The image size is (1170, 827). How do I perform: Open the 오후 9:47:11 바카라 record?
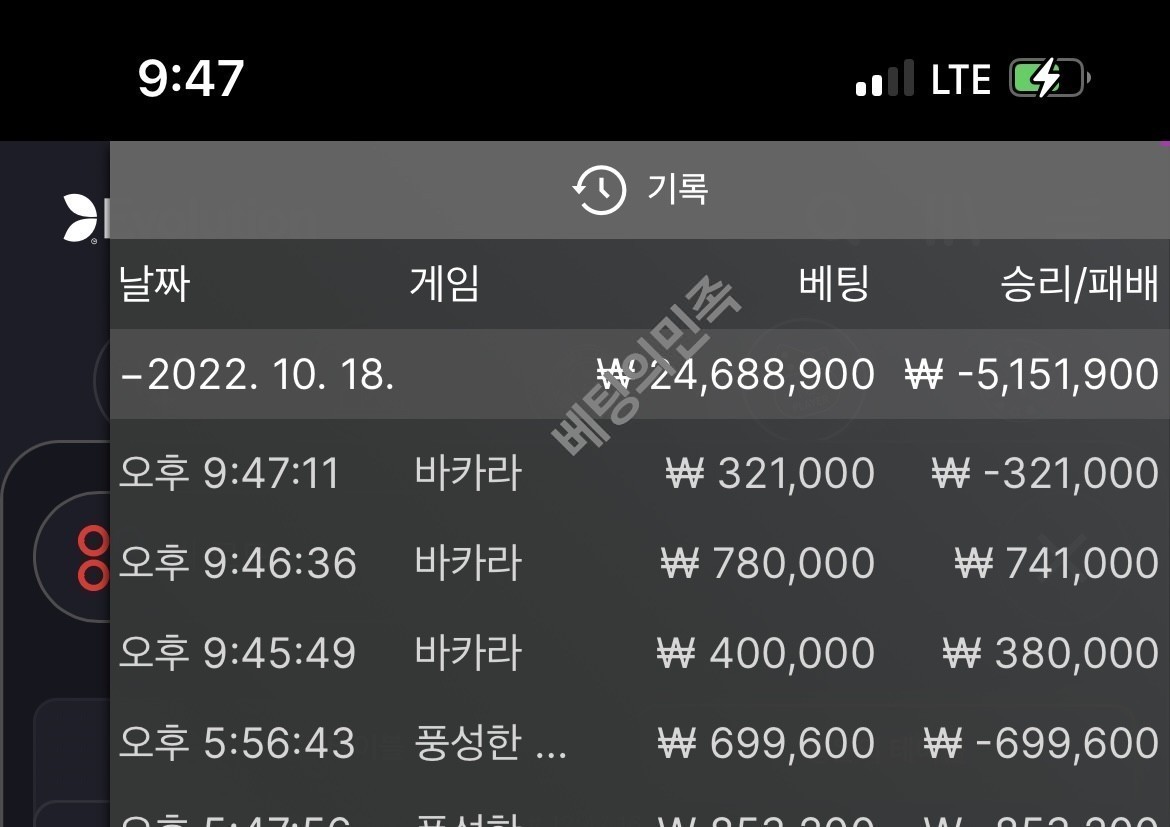click(x=639, y=472)
